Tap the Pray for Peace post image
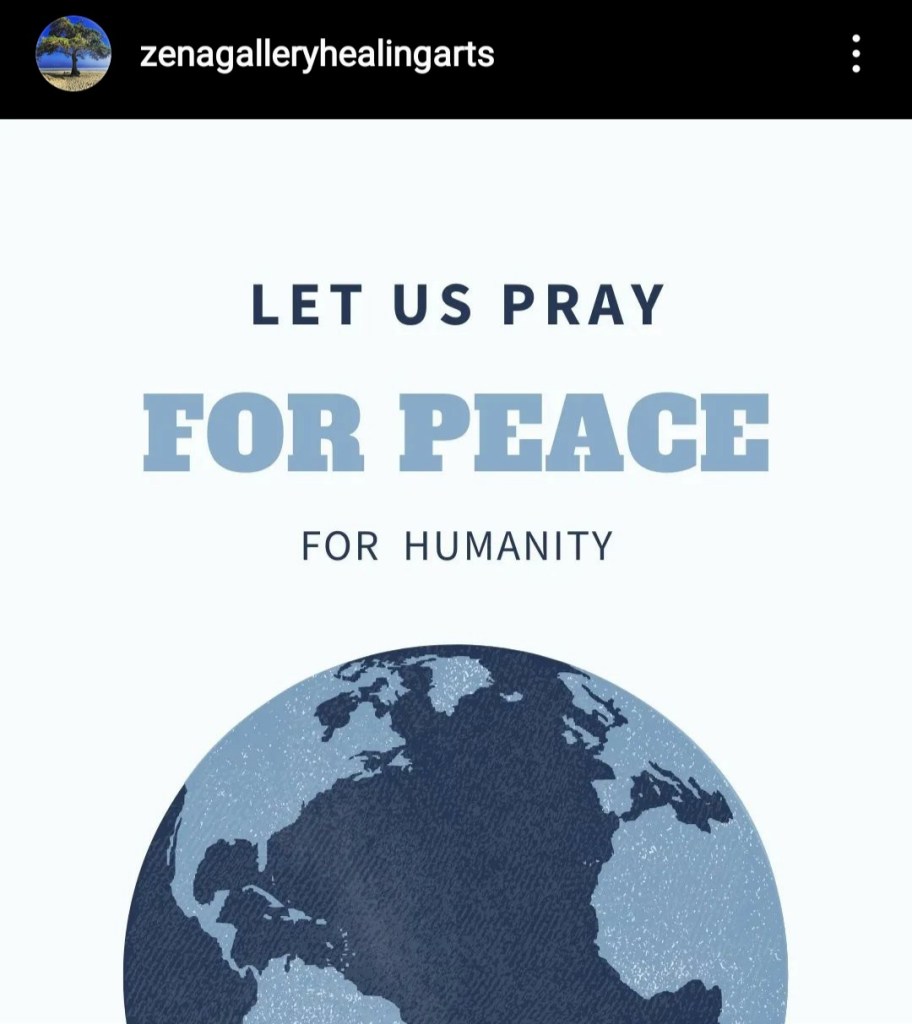 pos(456,570)
